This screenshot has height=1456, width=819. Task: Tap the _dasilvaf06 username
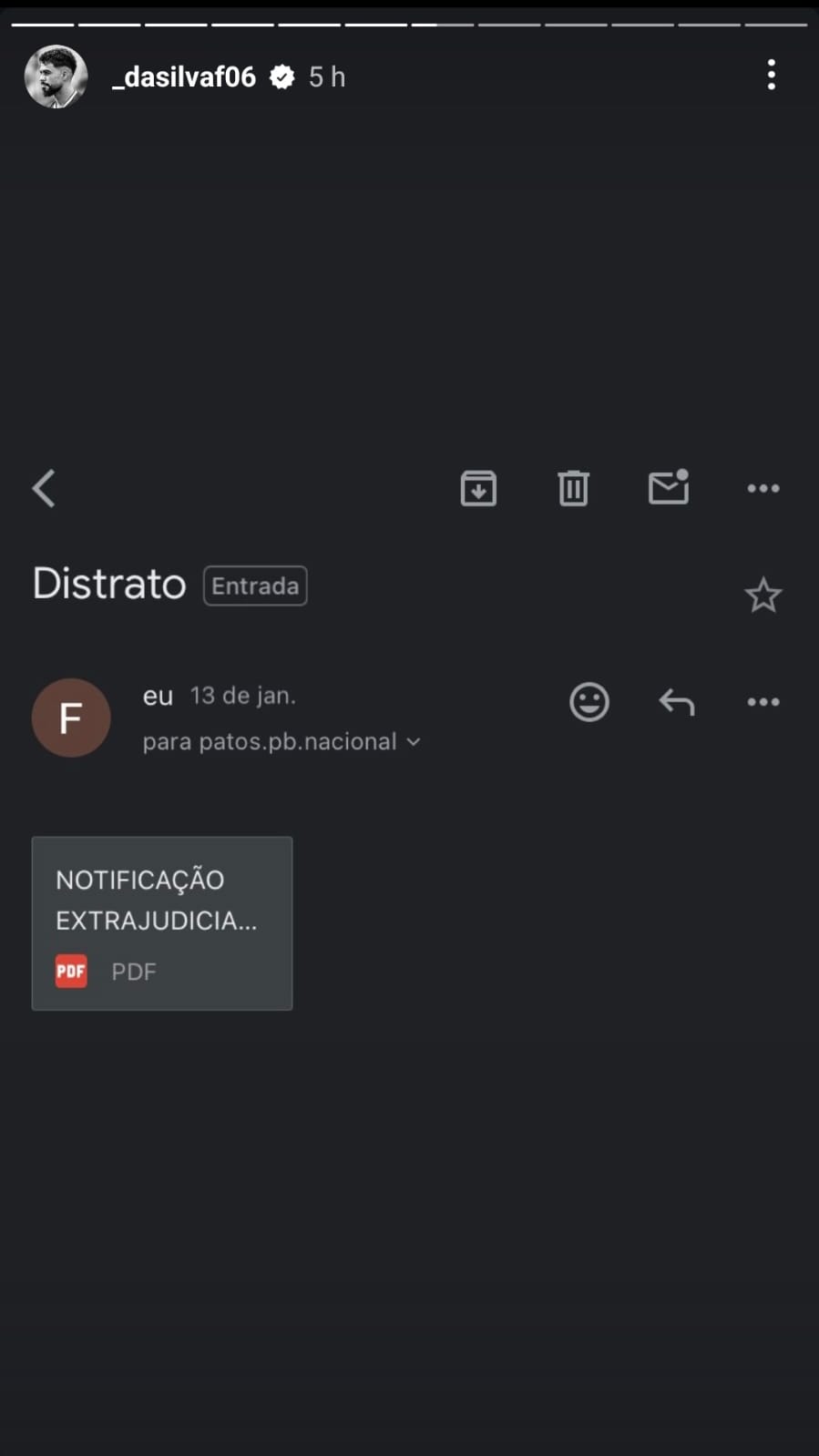(x=183, y=76)
